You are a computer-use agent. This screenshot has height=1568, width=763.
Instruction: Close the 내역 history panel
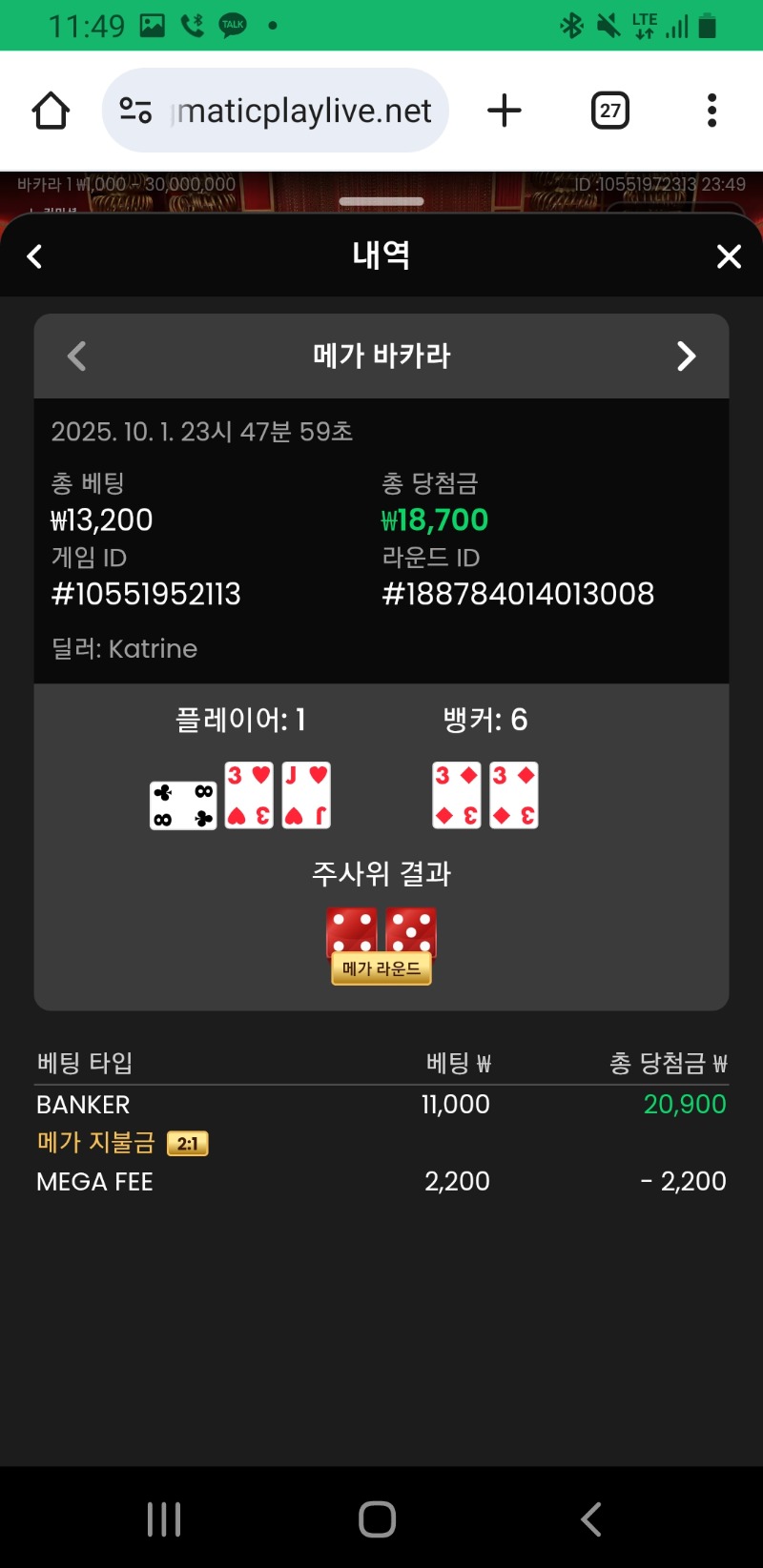coord(729,256)
